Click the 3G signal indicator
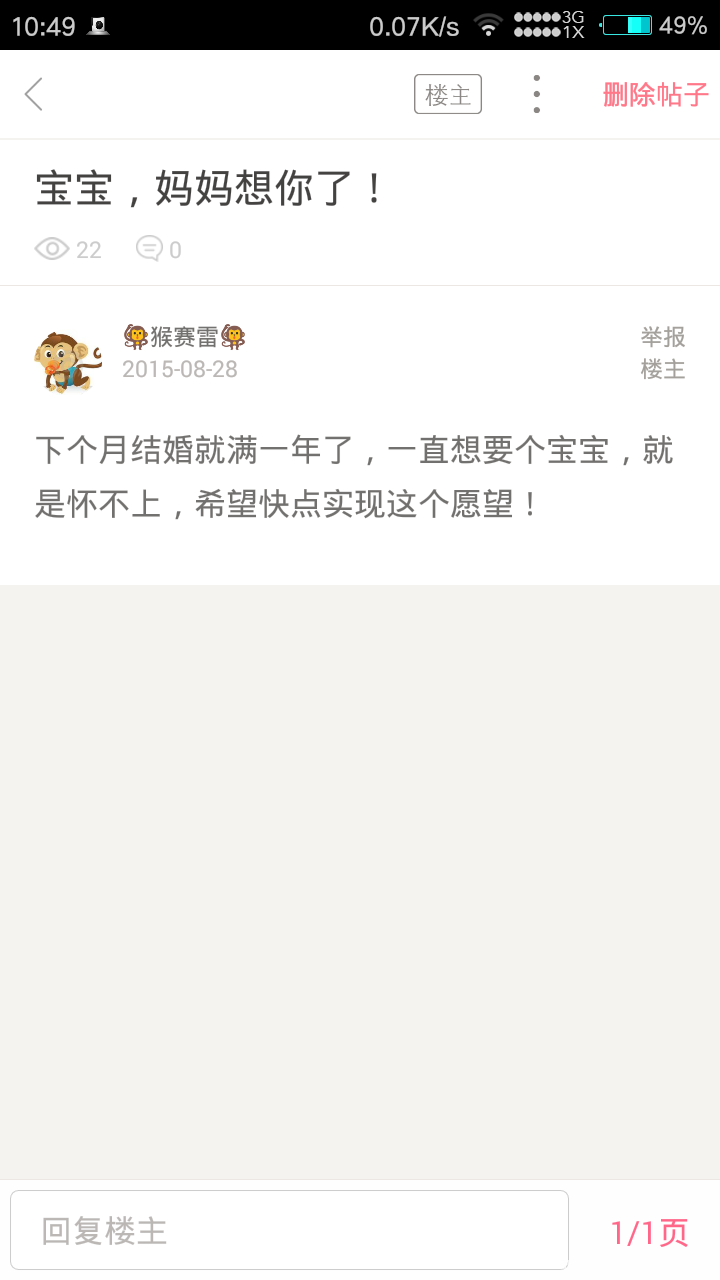 [549, 18]
